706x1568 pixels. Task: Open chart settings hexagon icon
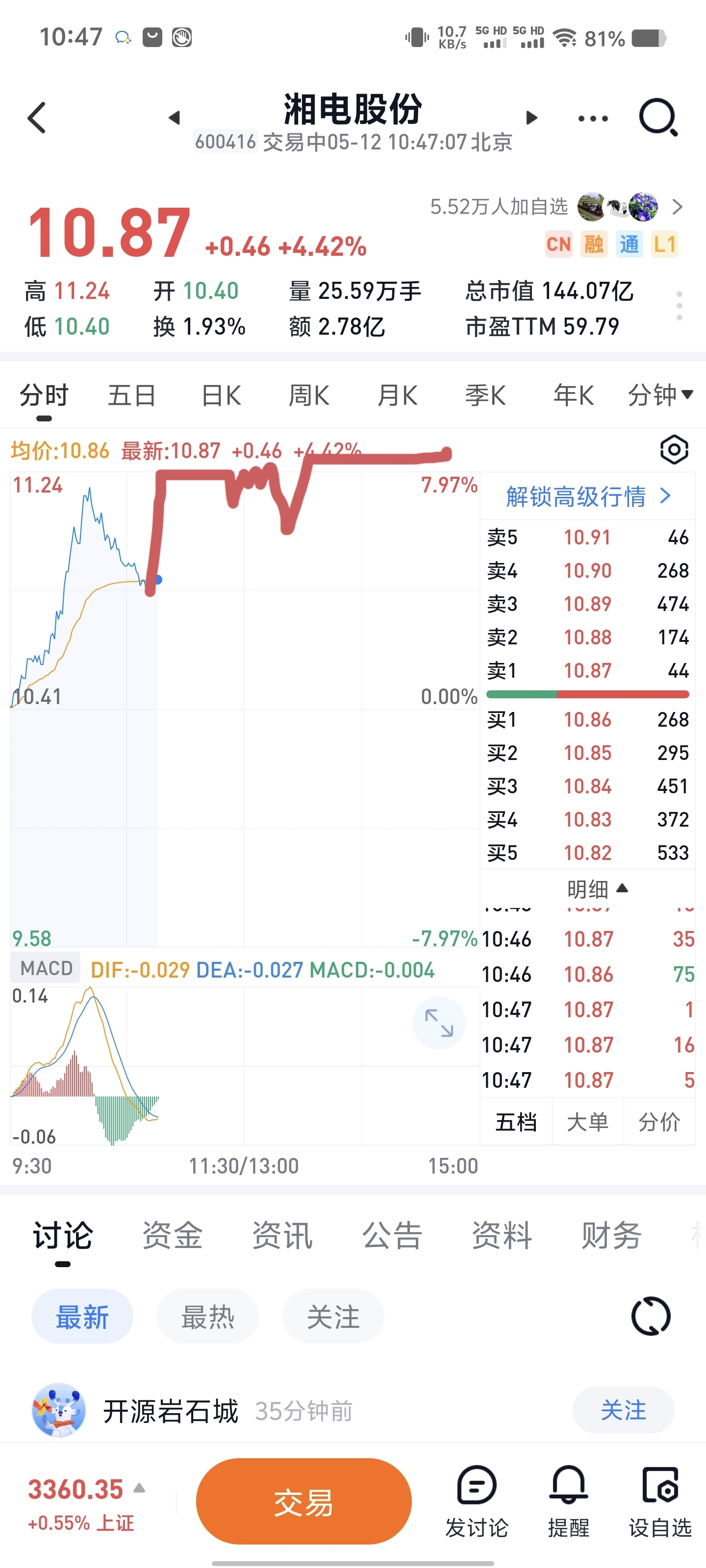tap(674, 450)
